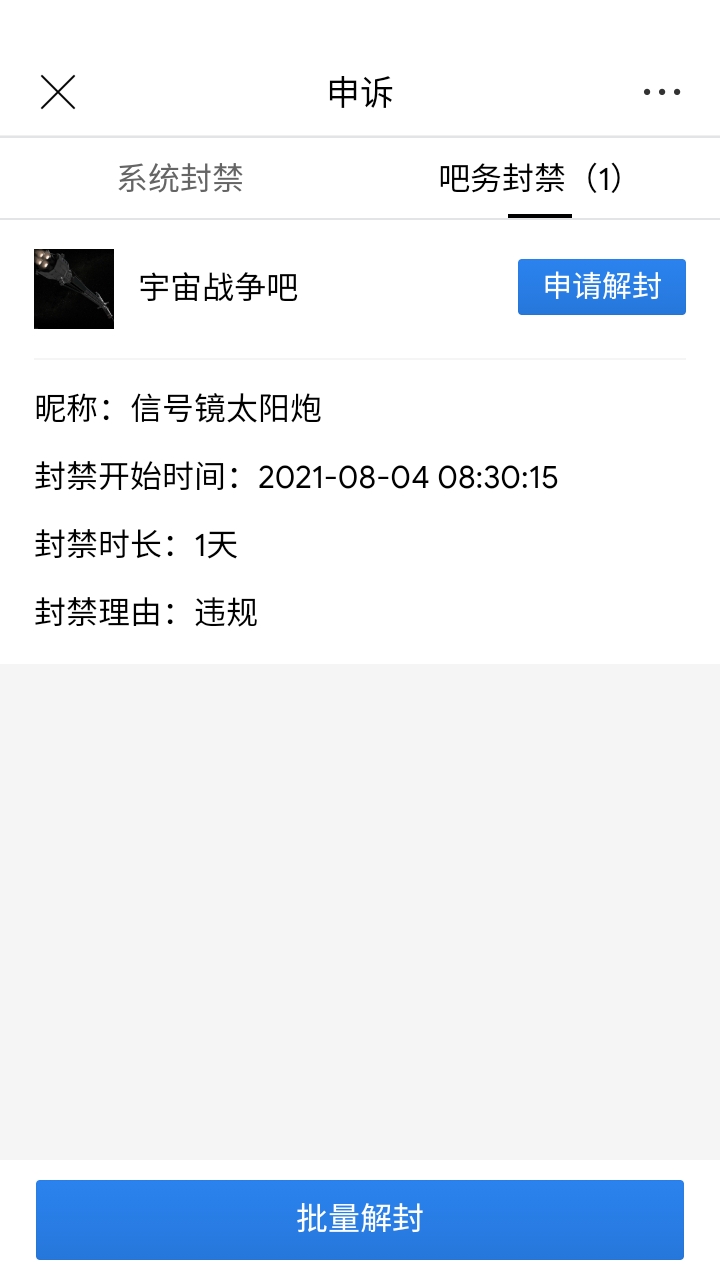The height and width of the screenshot is (1280, 720).
Task: Switch to the 系统封禁 tab
Action: click(x=180, y=179)
